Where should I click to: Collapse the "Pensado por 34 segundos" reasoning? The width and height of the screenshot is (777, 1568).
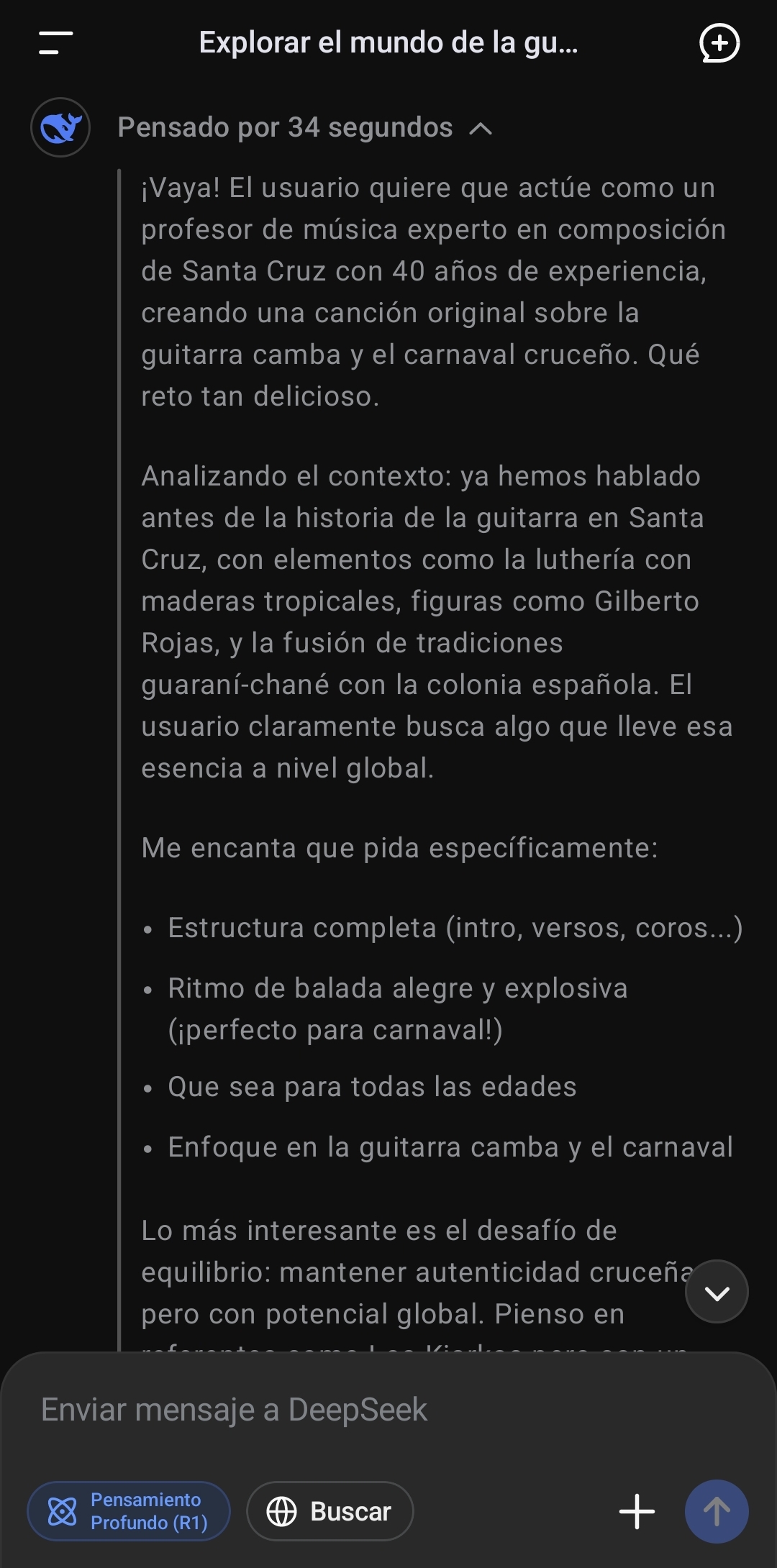click(481, 129)
